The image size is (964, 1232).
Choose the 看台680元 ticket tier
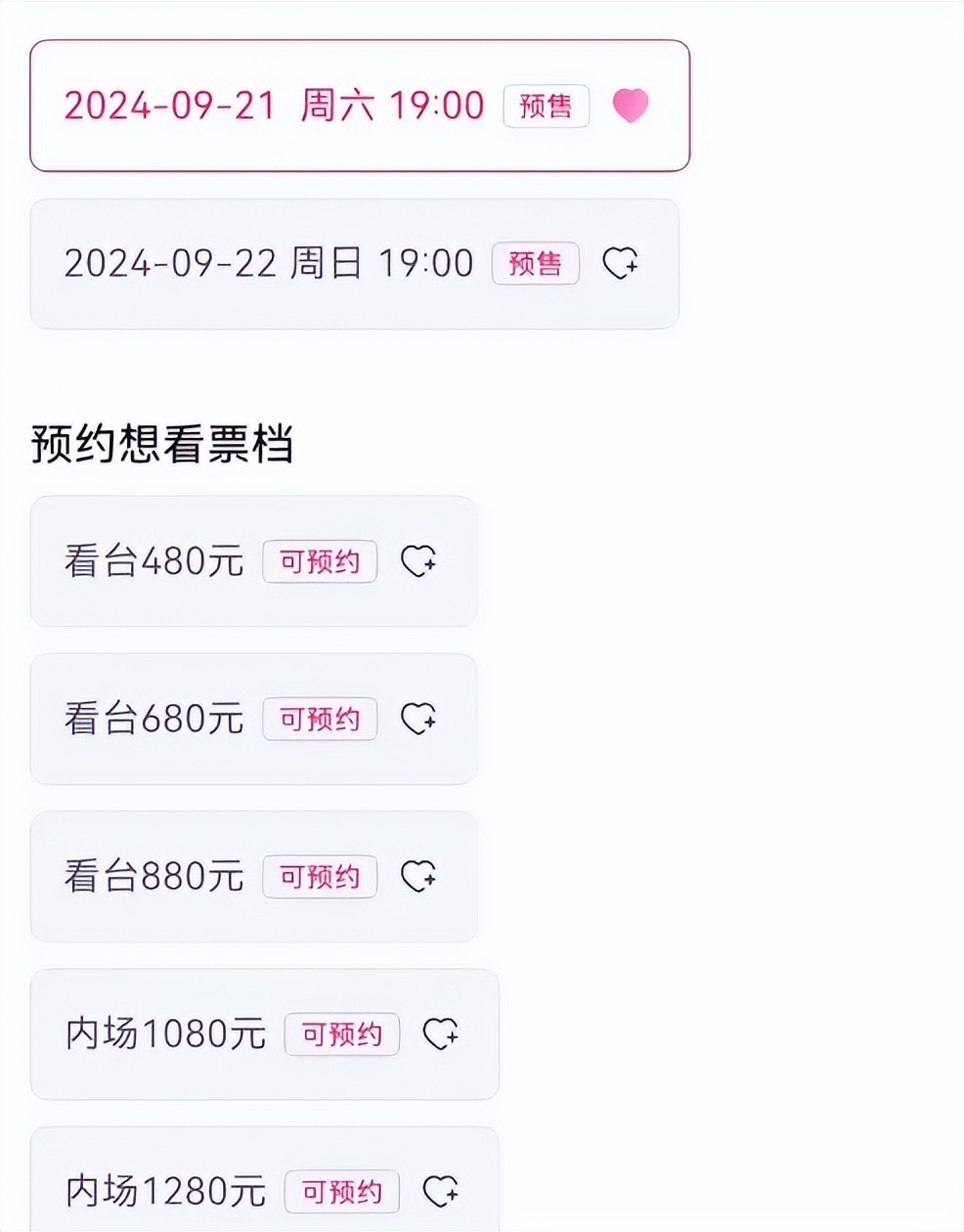click(x=254, y=719)
